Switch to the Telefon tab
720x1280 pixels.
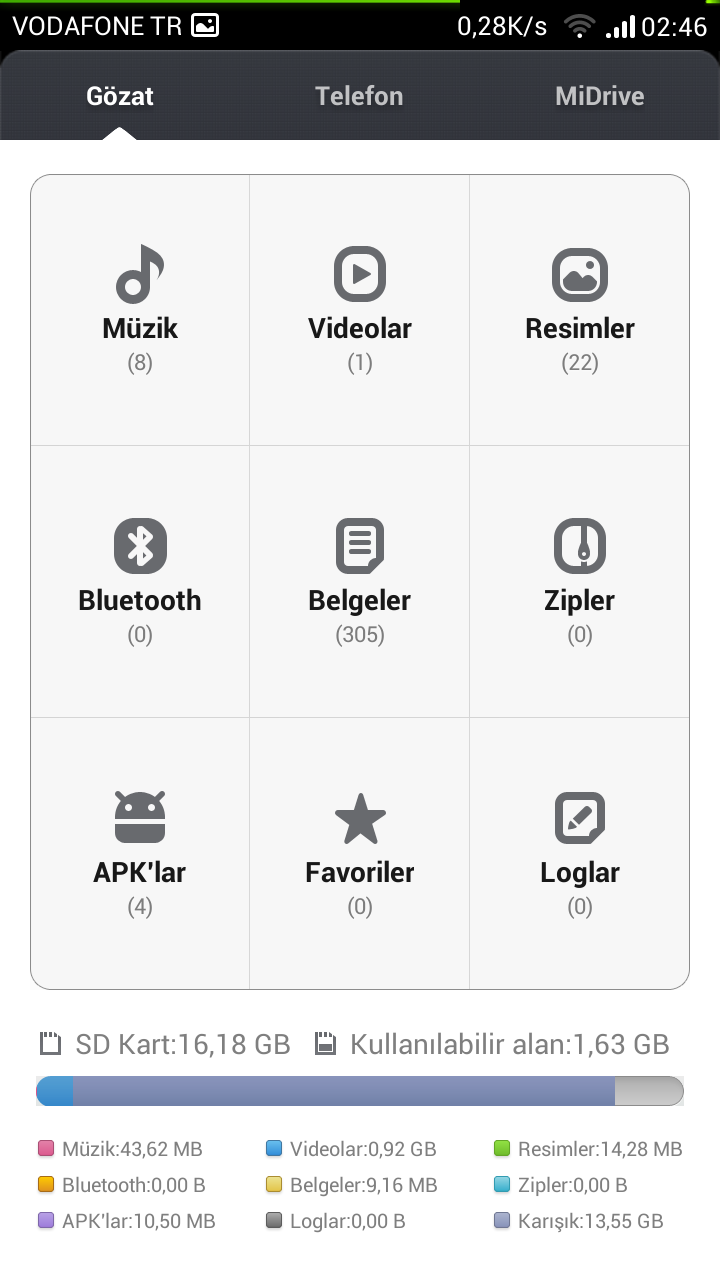click(x=359, y=96)
